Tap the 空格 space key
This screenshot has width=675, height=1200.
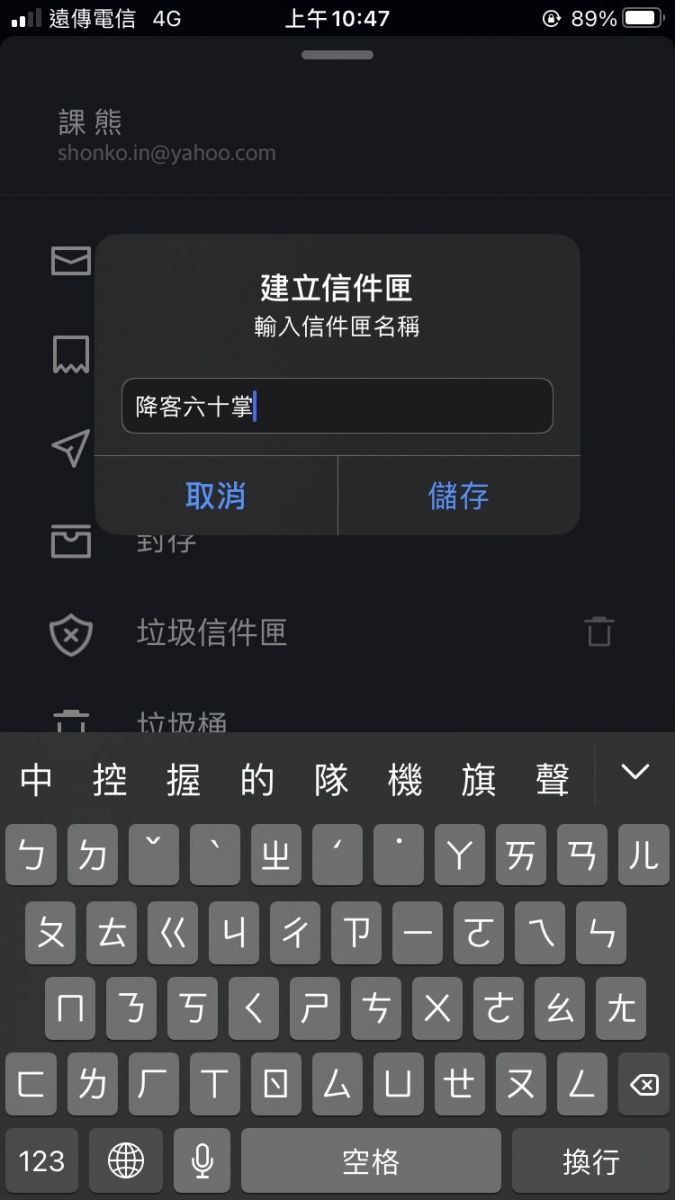click(x=371, y=1161)
